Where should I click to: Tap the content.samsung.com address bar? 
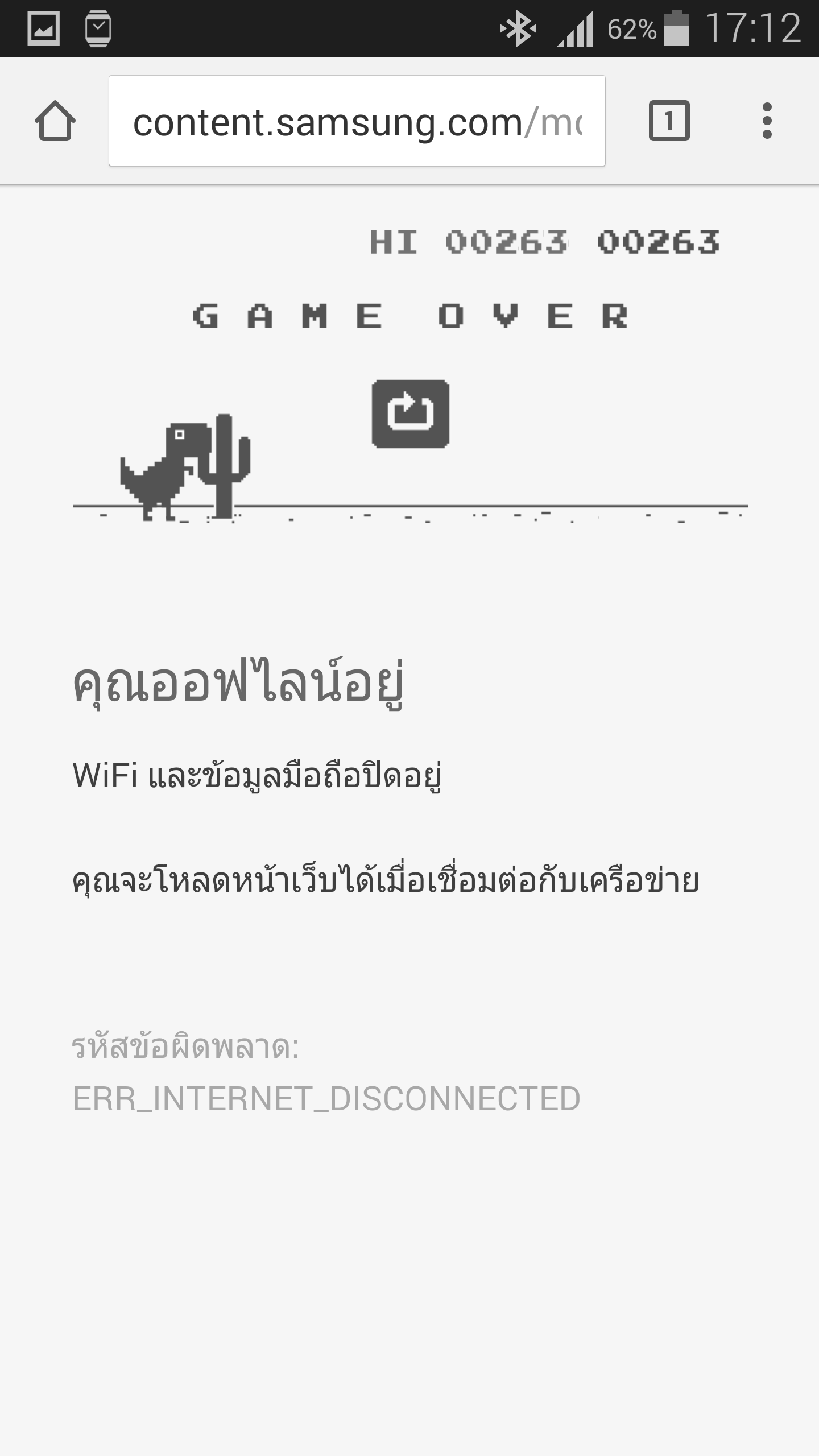click(x=357, y=121)
